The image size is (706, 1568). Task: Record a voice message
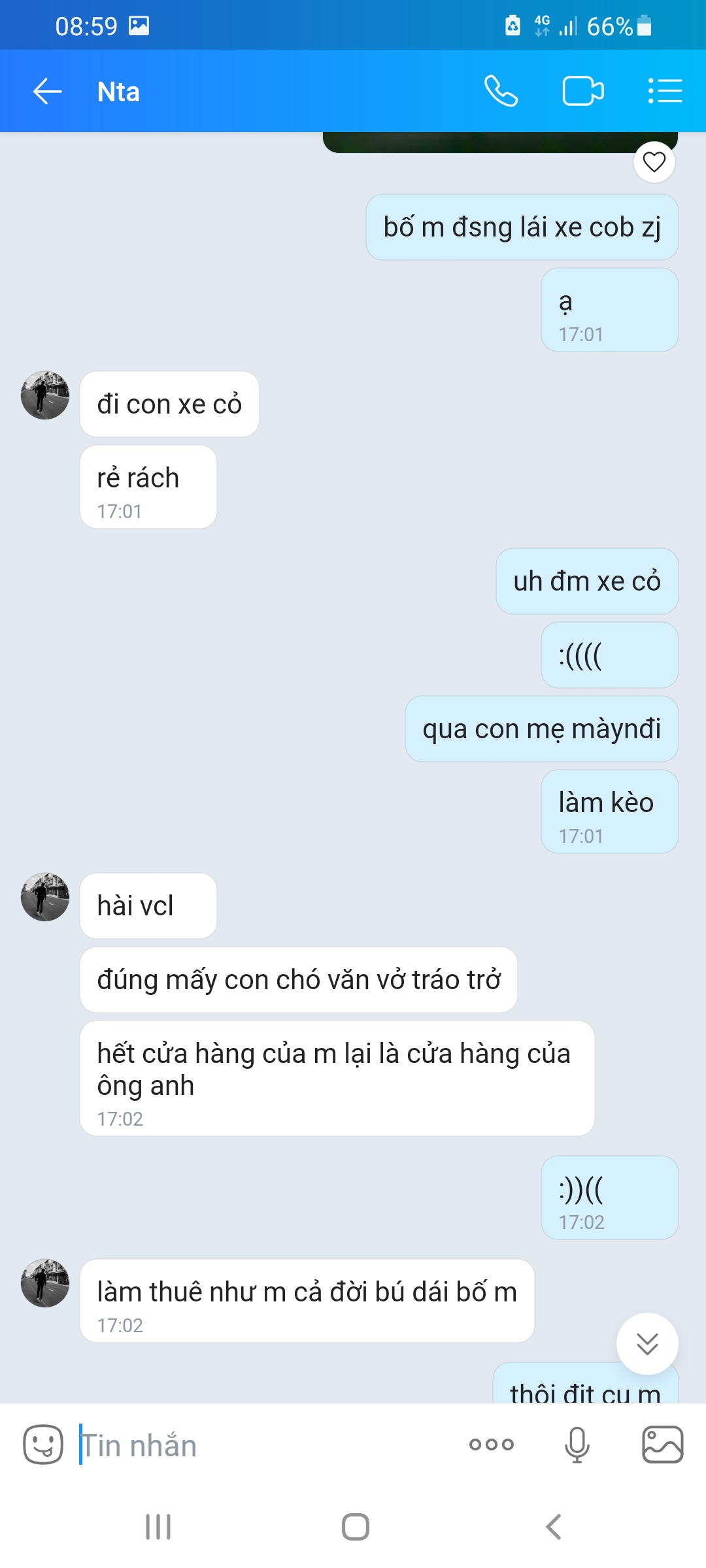click(x=577, y=1445)
